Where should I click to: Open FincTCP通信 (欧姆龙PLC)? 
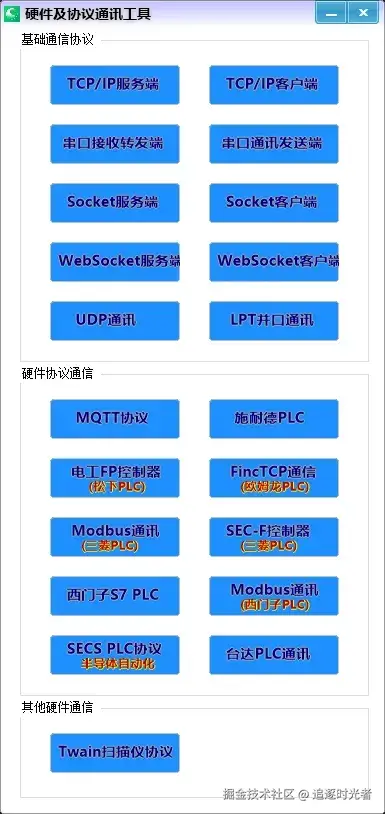tap(274, 478)
